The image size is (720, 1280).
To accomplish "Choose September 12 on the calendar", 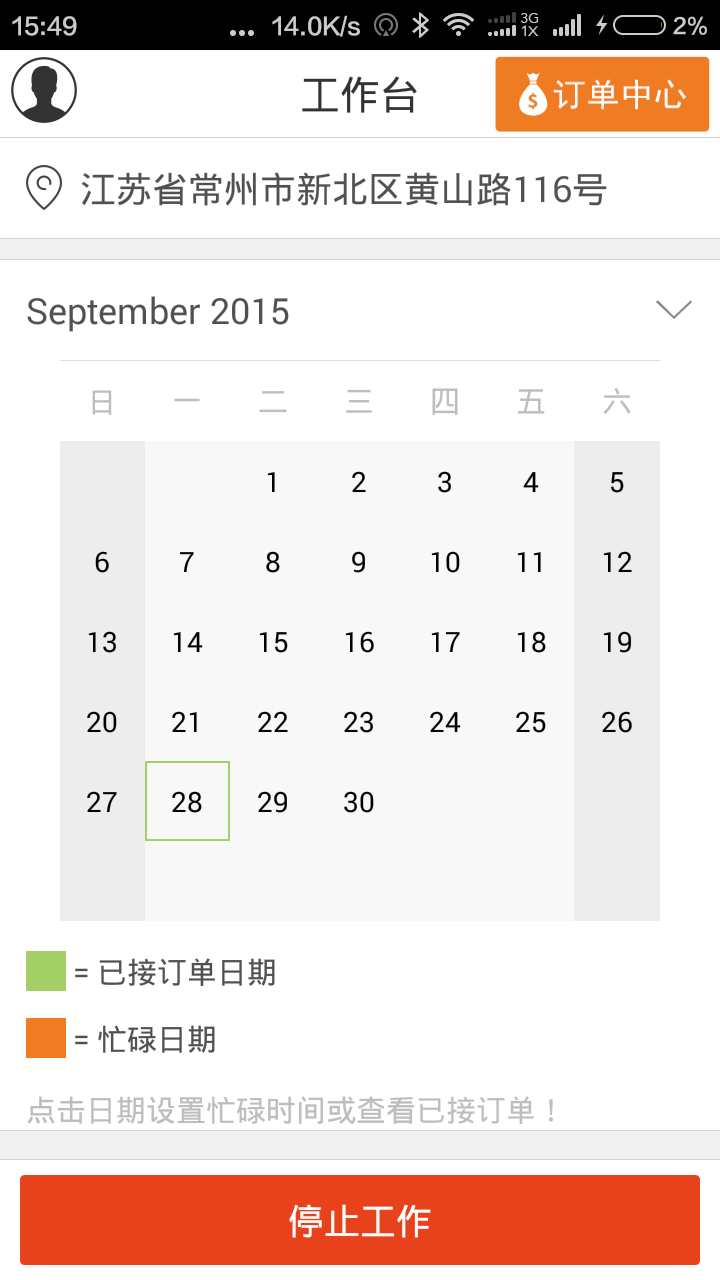I will [x=616, y=562].
